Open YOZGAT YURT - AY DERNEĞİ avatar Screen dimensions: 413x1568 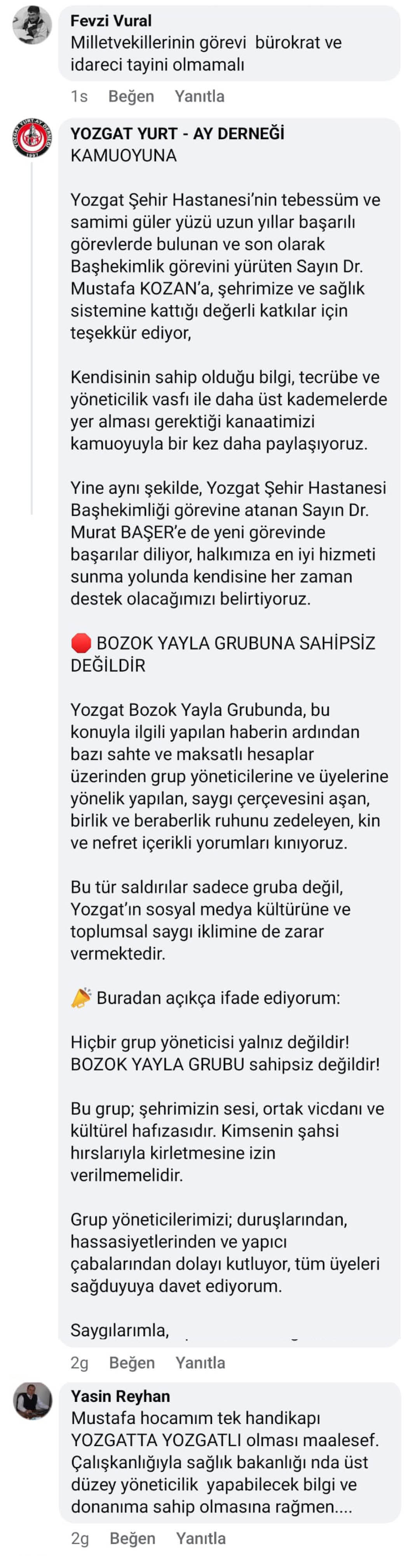[33, 138]
